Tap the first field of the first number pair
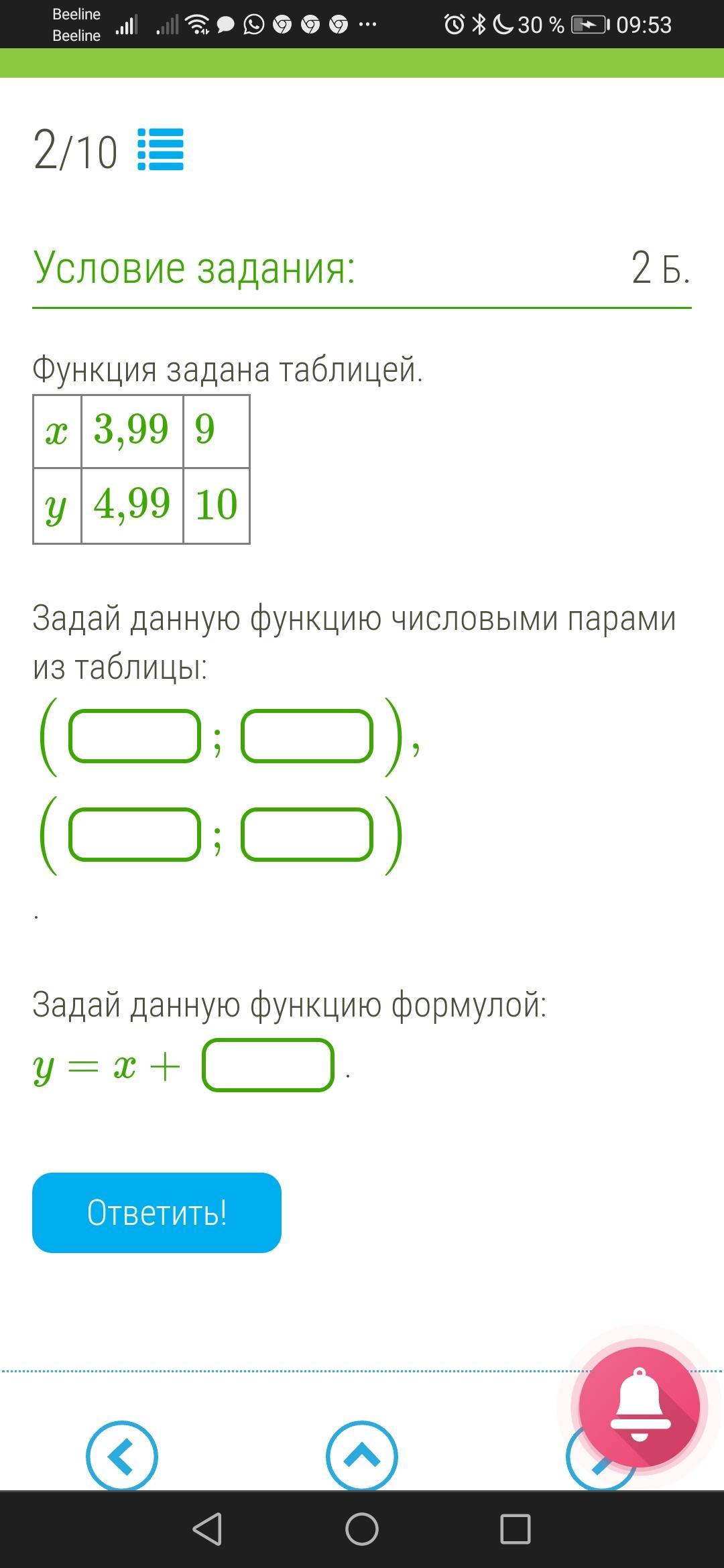Screen dimensions: 724x1568 point(135,736)
